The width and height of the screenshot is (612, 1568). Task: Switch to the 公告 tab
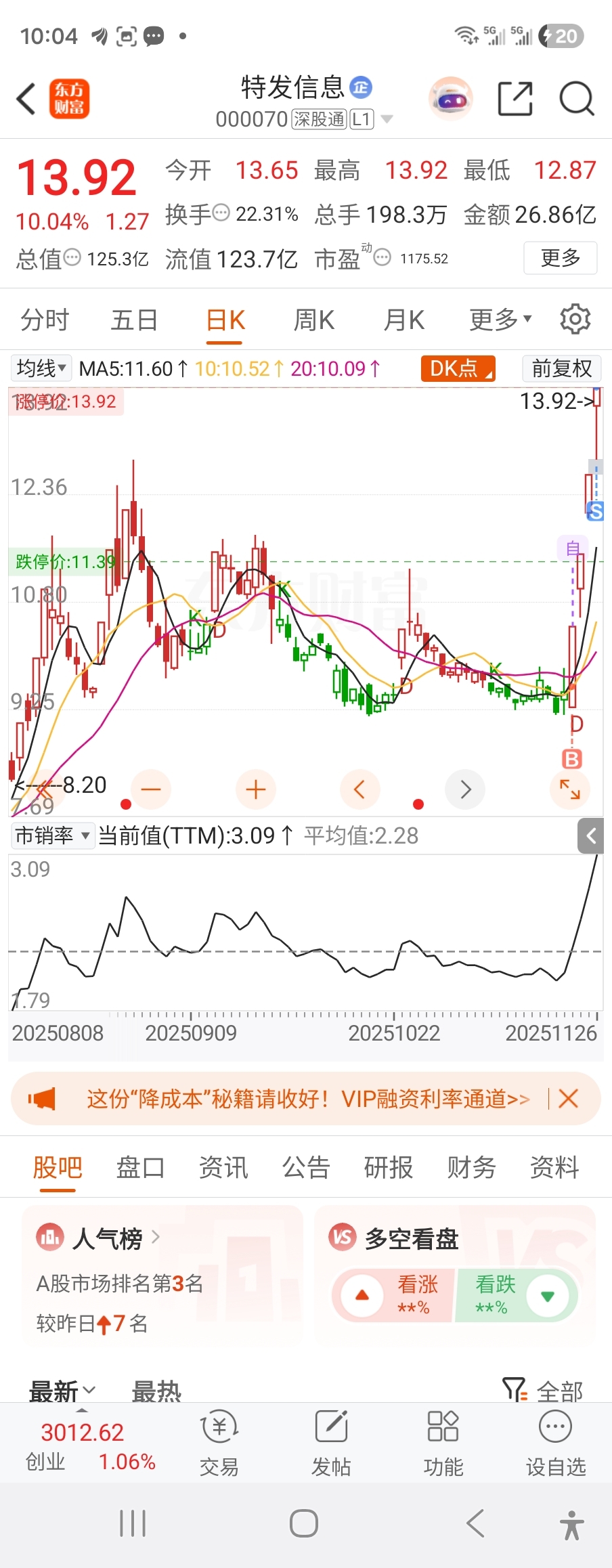[306, 1167]
